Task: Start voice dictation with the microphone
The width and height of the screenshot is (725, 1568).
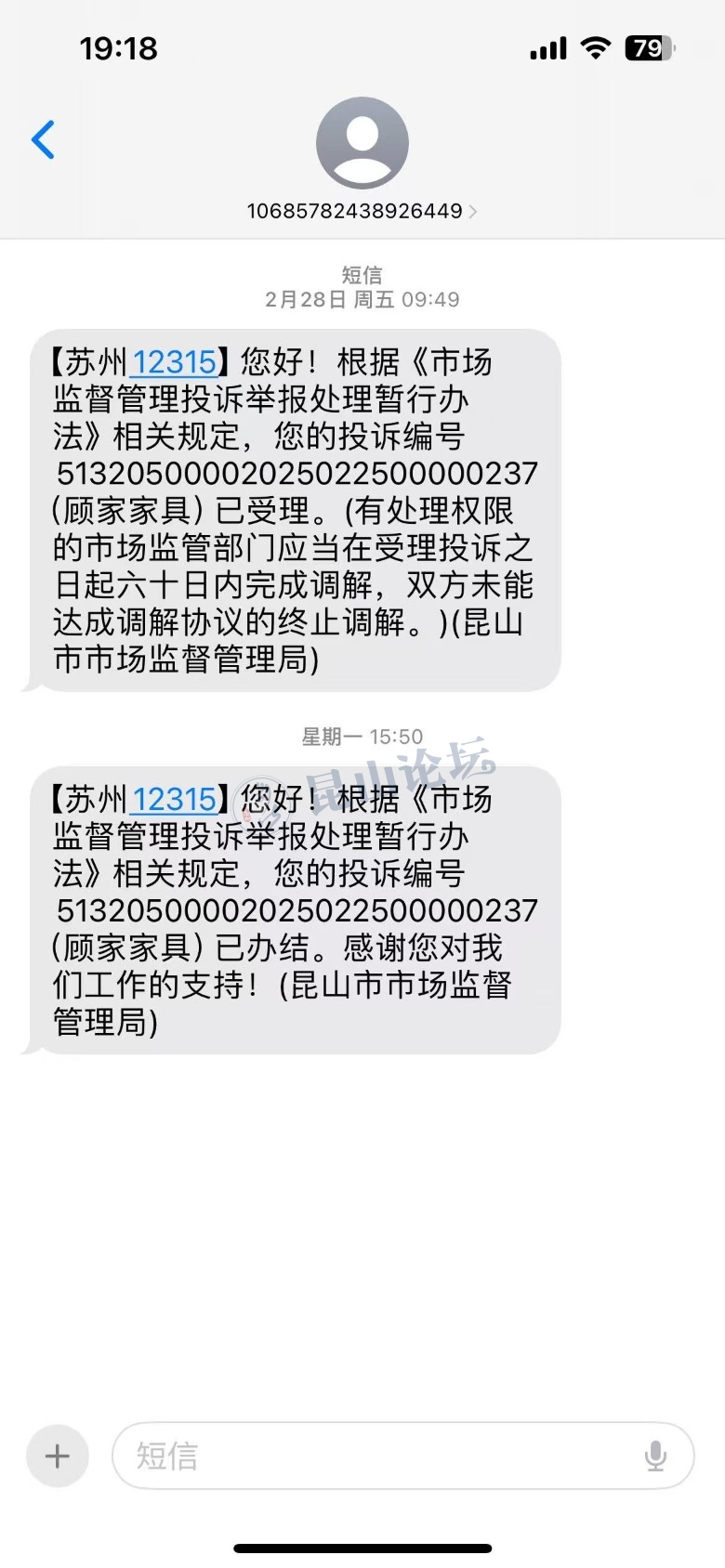Action: pyautogui.click(x=655, y=1456)
